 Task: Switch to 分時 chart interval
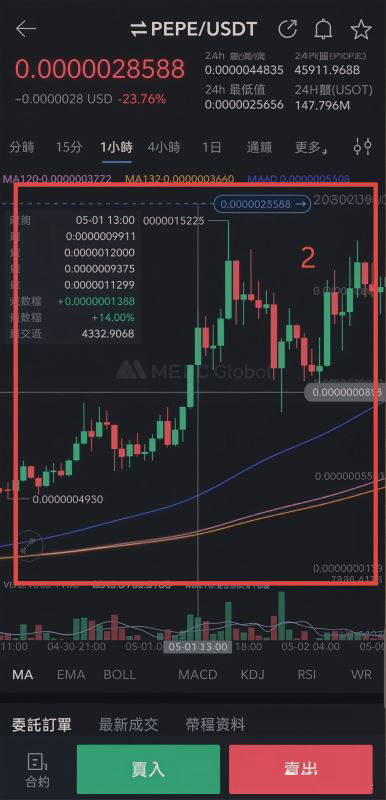pos(22,148)
